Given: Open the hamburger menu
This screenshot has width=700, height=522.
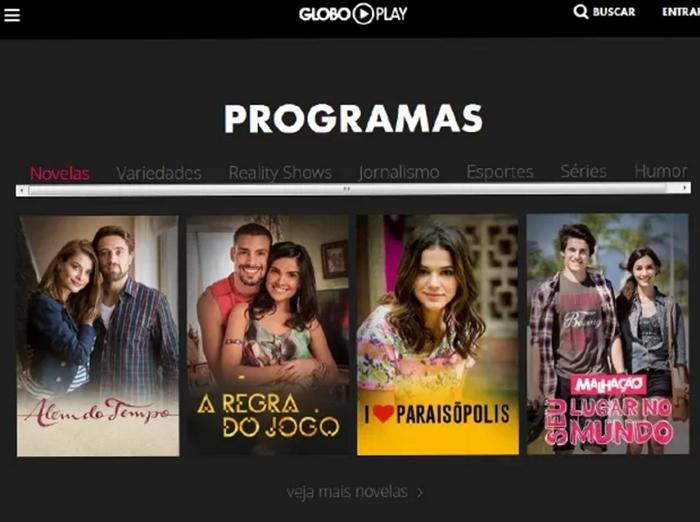Looking at the screenshot, I should click(12, 15).
